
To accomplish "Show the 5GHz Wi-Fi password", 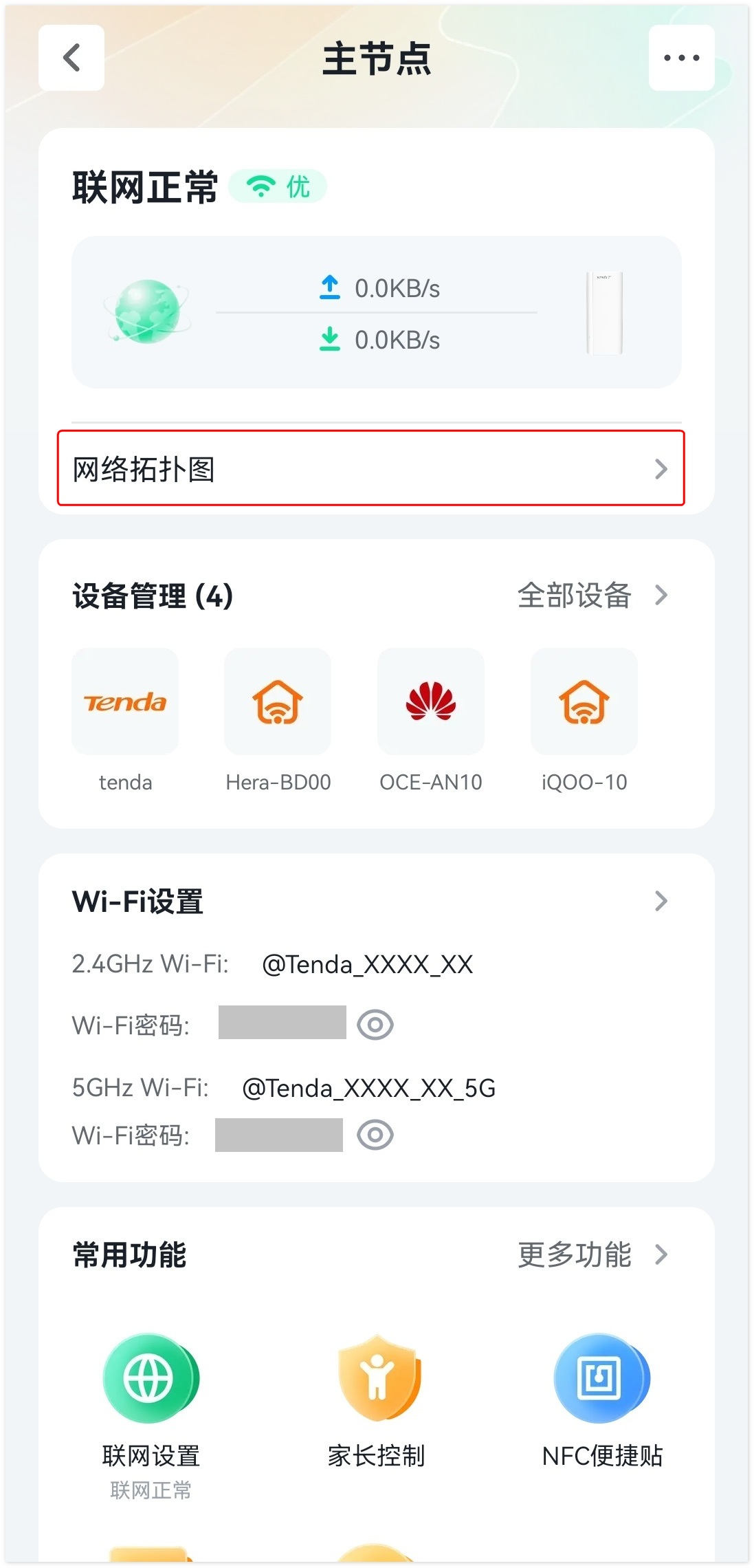I will click(x=375, y=1135).
